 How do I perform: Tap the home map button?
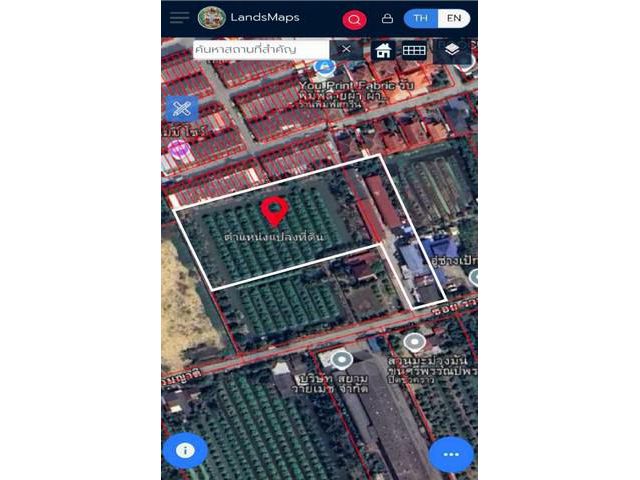tap(383, 50)
